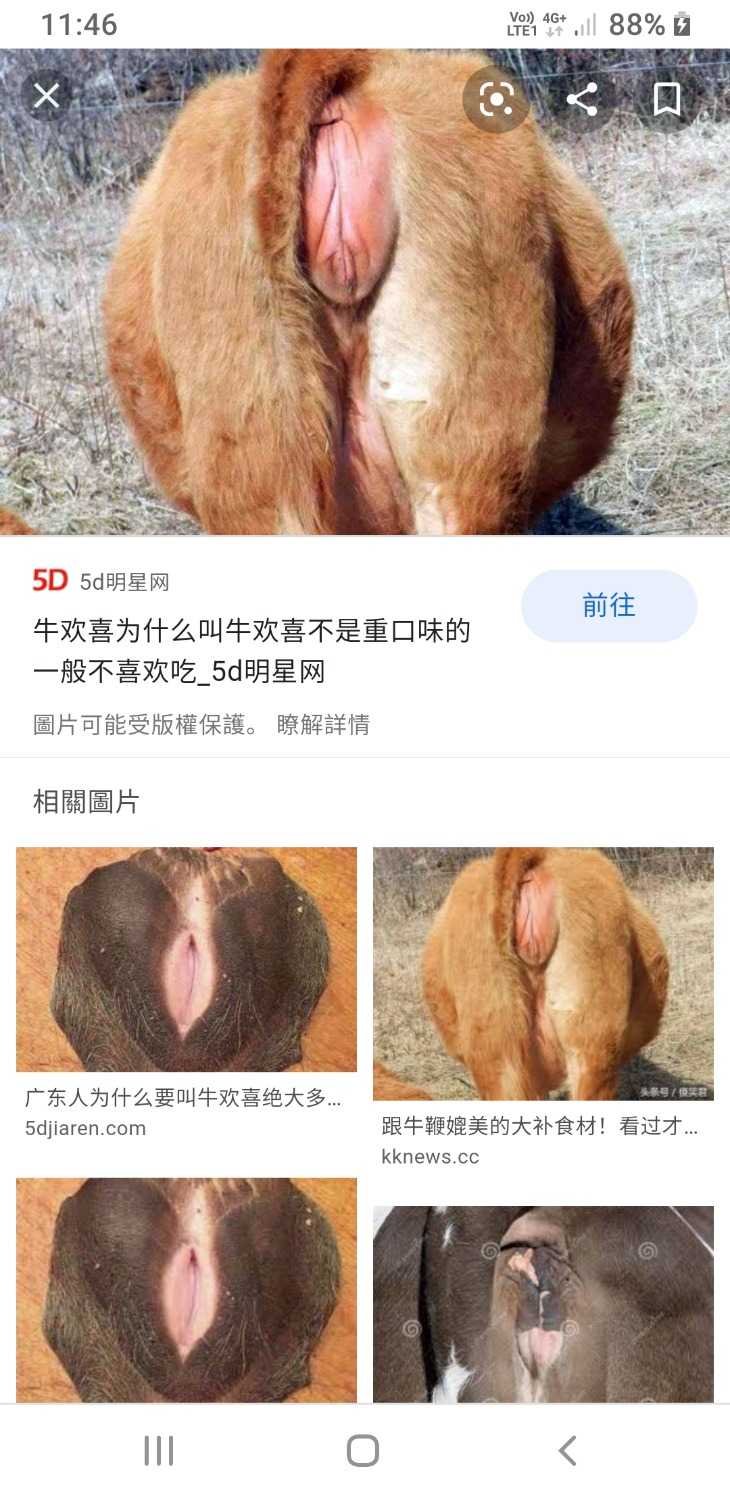Open related image from kknews.cc
730x1500 pixels.
click(543, 973)
